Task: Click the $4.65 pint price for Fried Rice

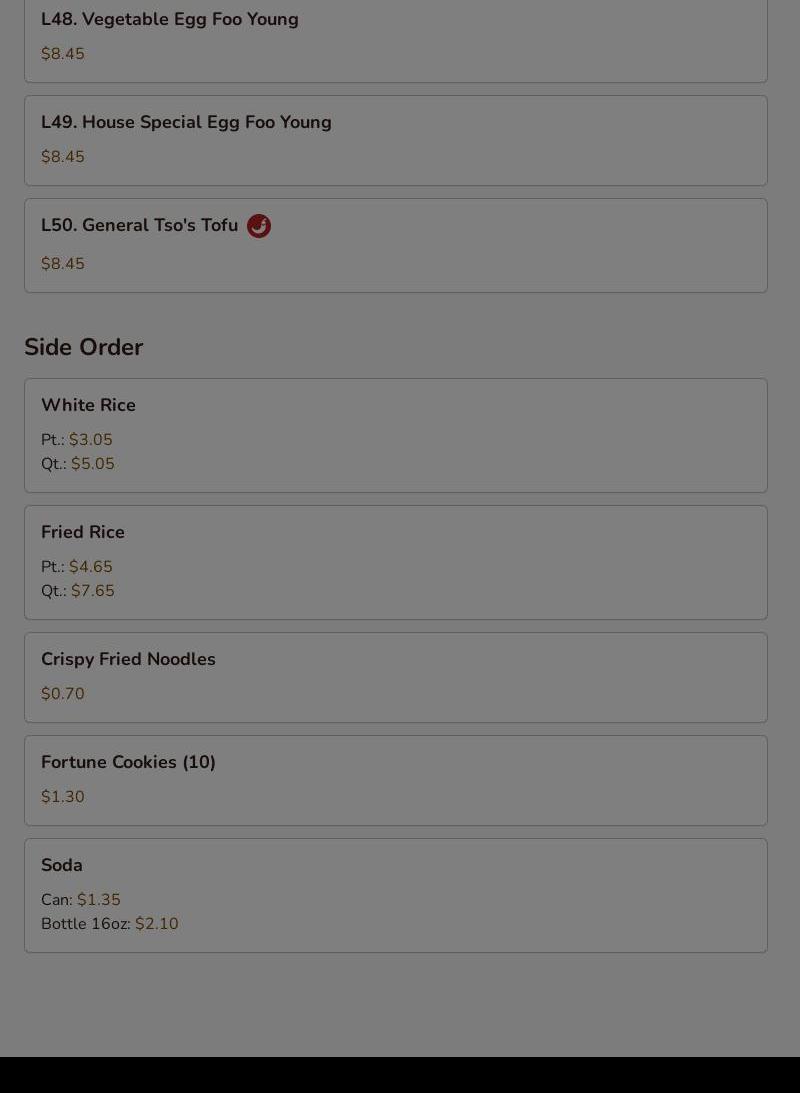Action: [x=90, y=566]
